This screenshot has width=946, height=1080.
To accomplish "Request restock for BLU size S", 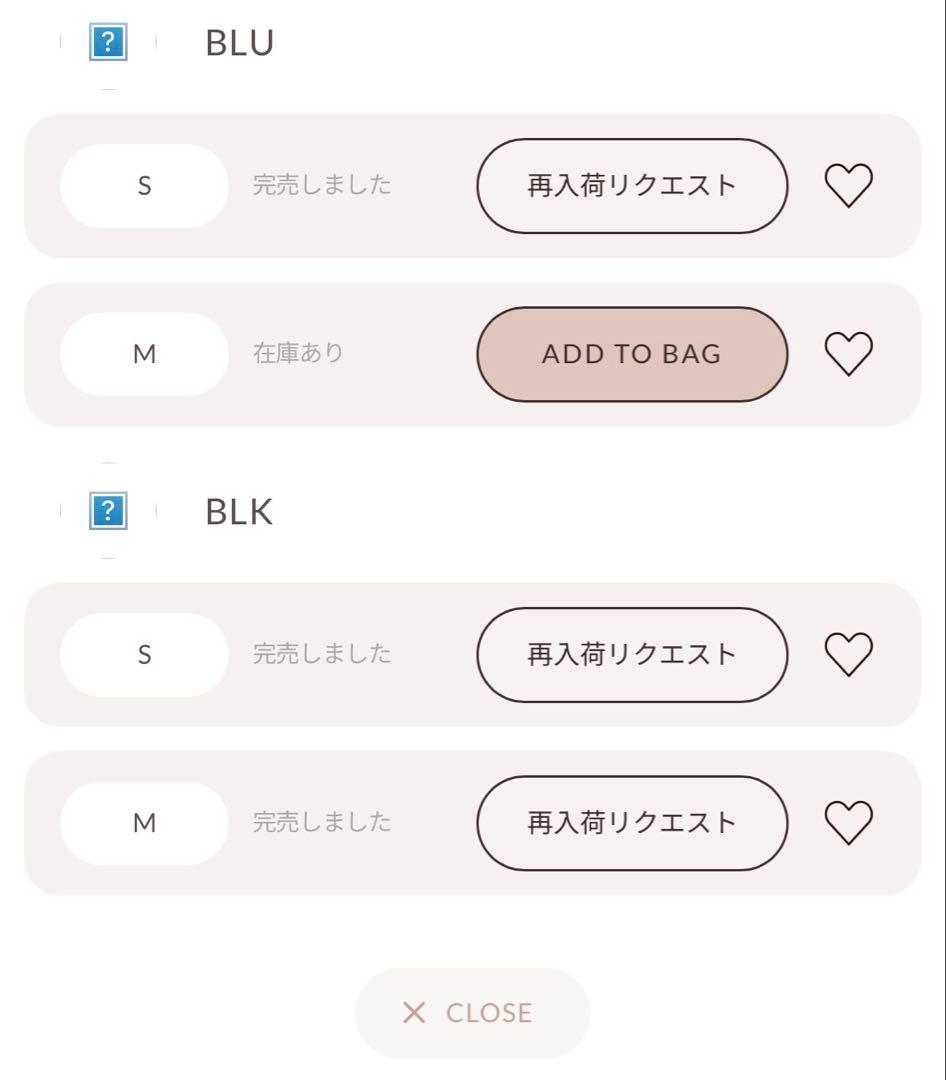I will [632, 185].
